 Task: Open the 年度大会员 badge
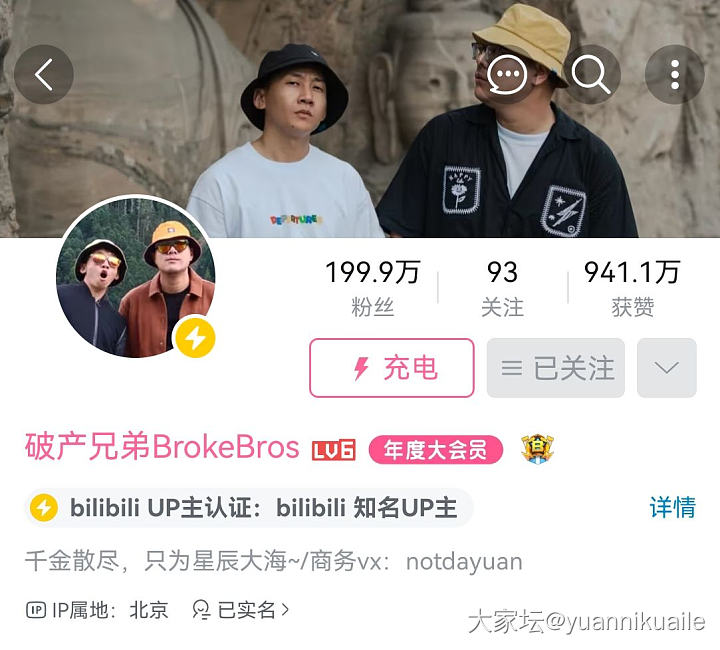[435, 450]
